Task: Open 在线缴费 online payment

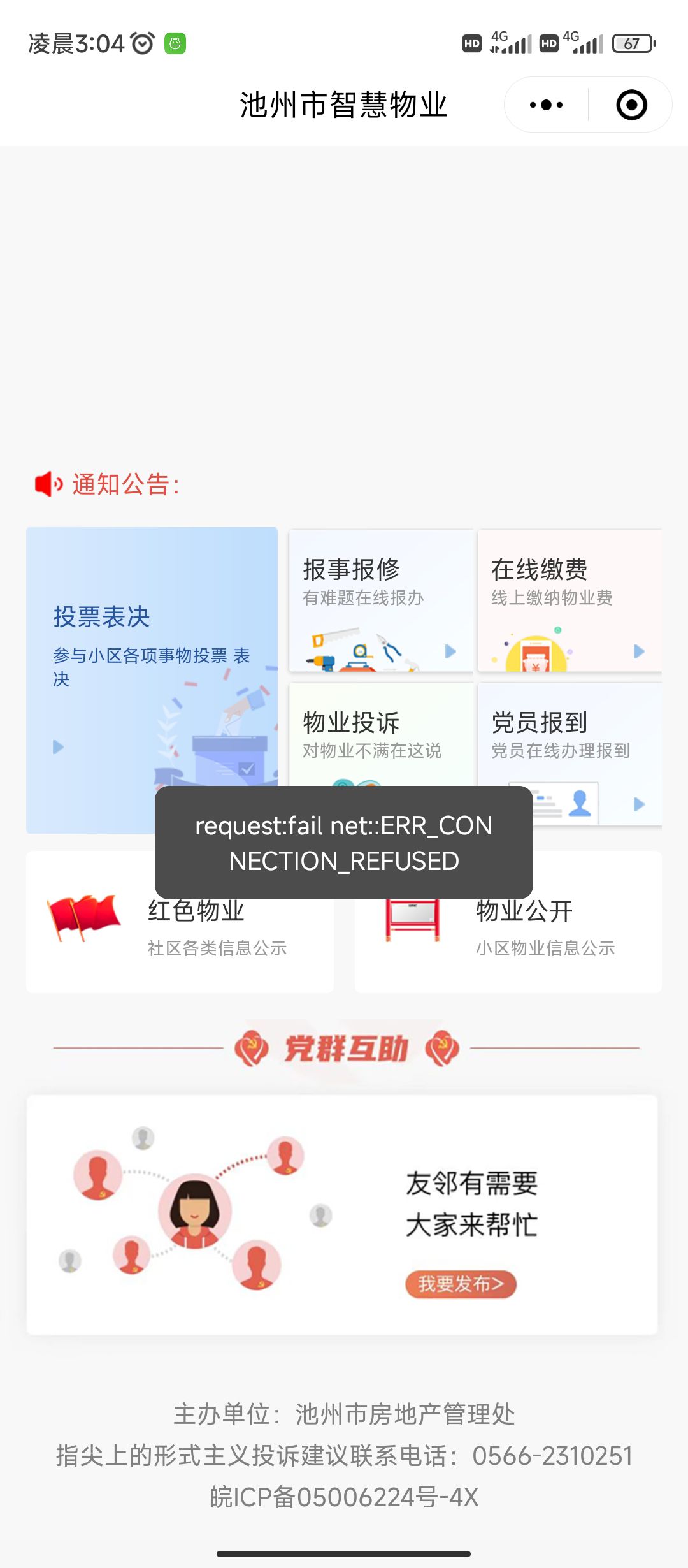Action: tap(569, 600)
